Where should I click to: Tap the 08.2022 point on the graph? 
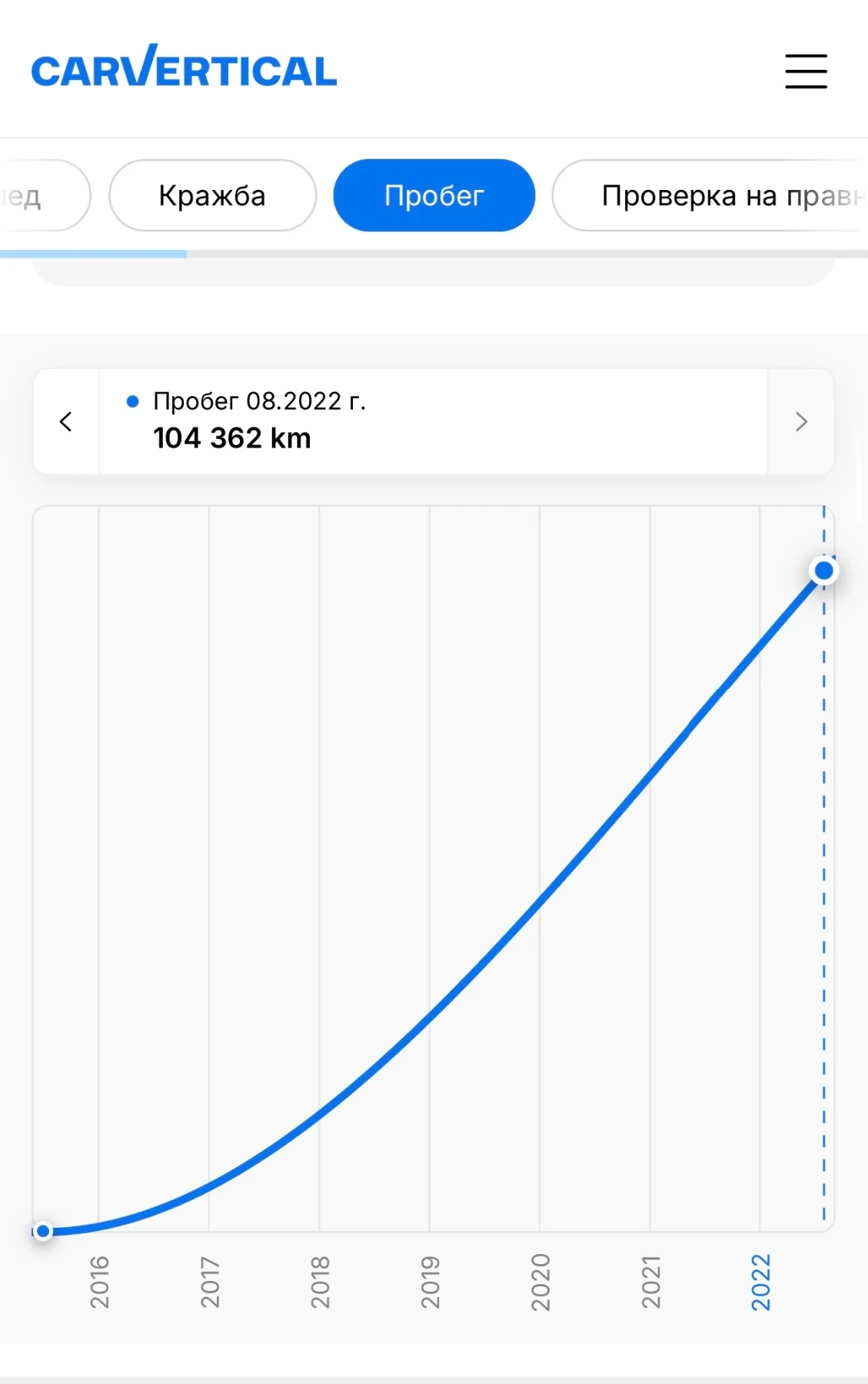point(823,571)
